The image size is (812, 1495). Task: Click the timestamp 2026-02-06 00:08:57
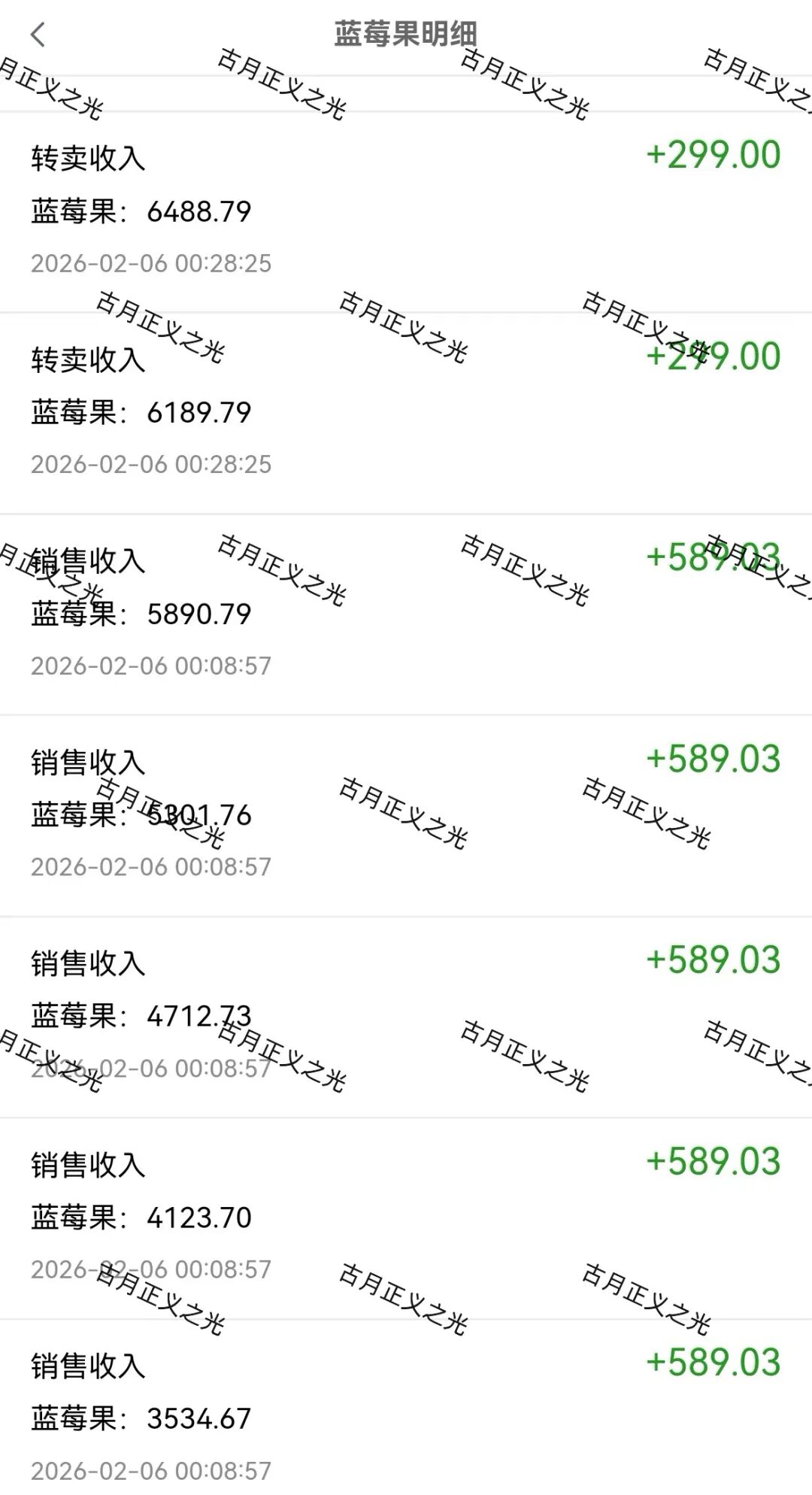coord(152,666)
